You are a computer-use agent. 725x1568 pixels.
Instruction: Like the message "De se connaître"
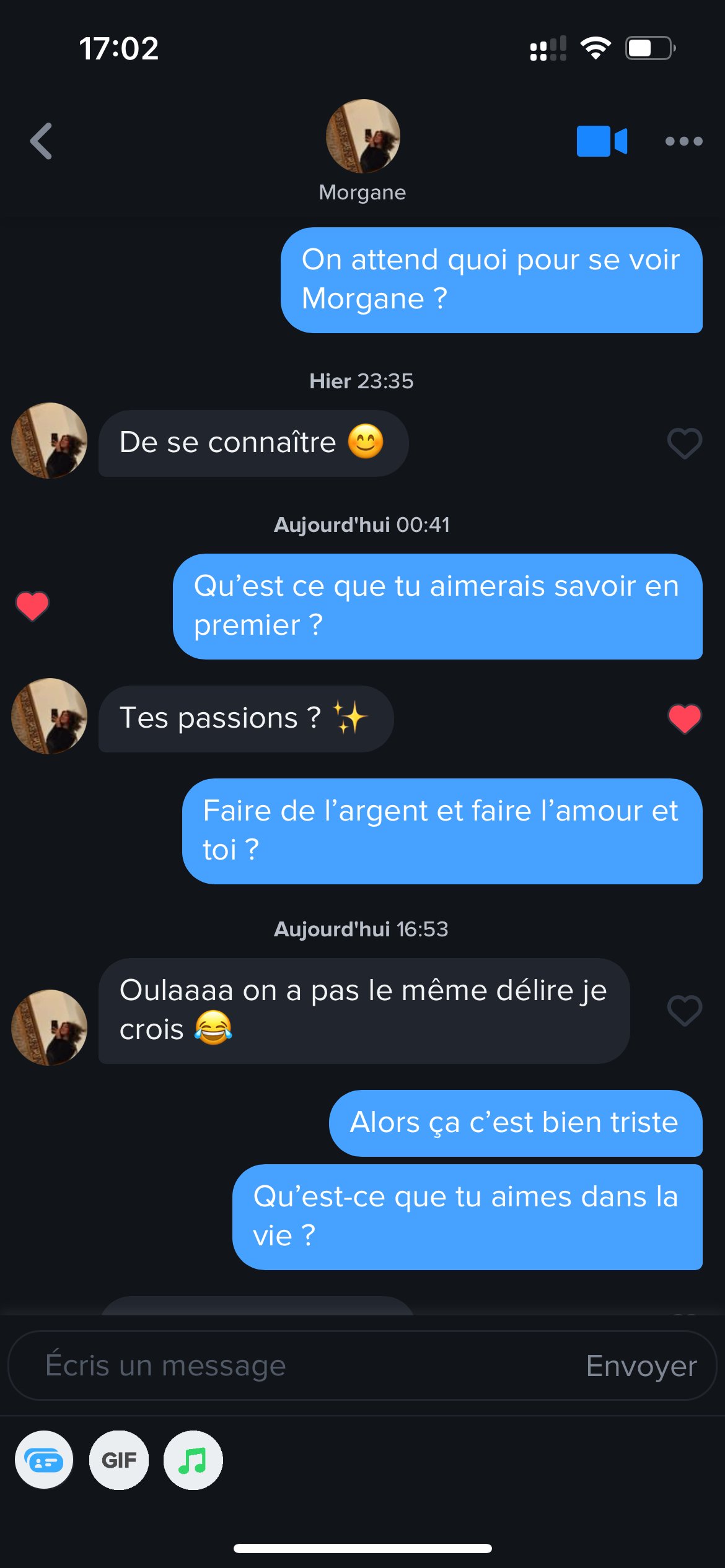(x=684, y=443)
